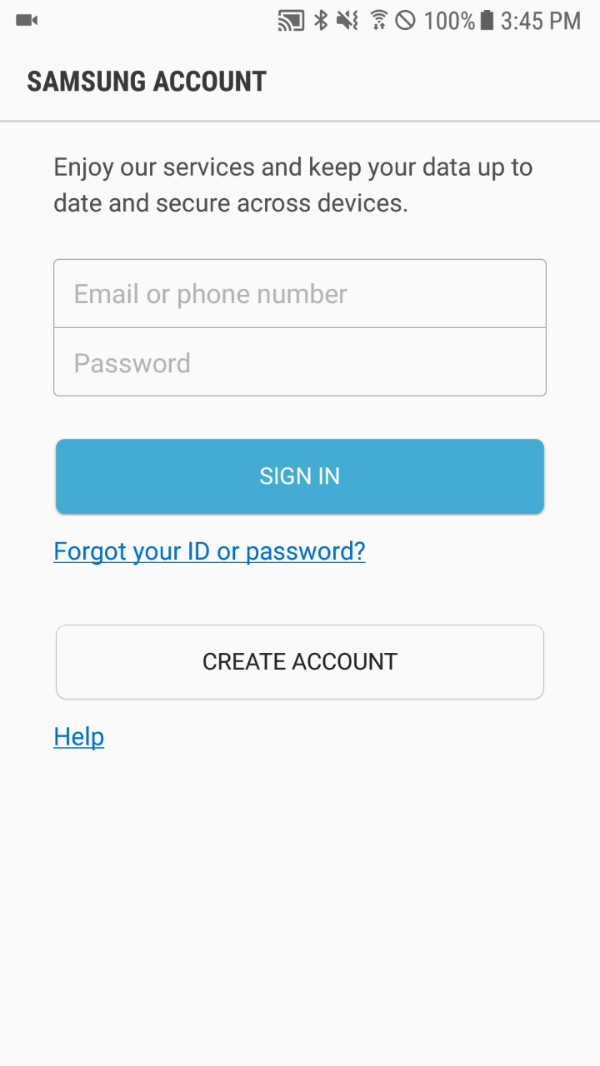Tap the blue SIGN IN button

tap(300, 476)
